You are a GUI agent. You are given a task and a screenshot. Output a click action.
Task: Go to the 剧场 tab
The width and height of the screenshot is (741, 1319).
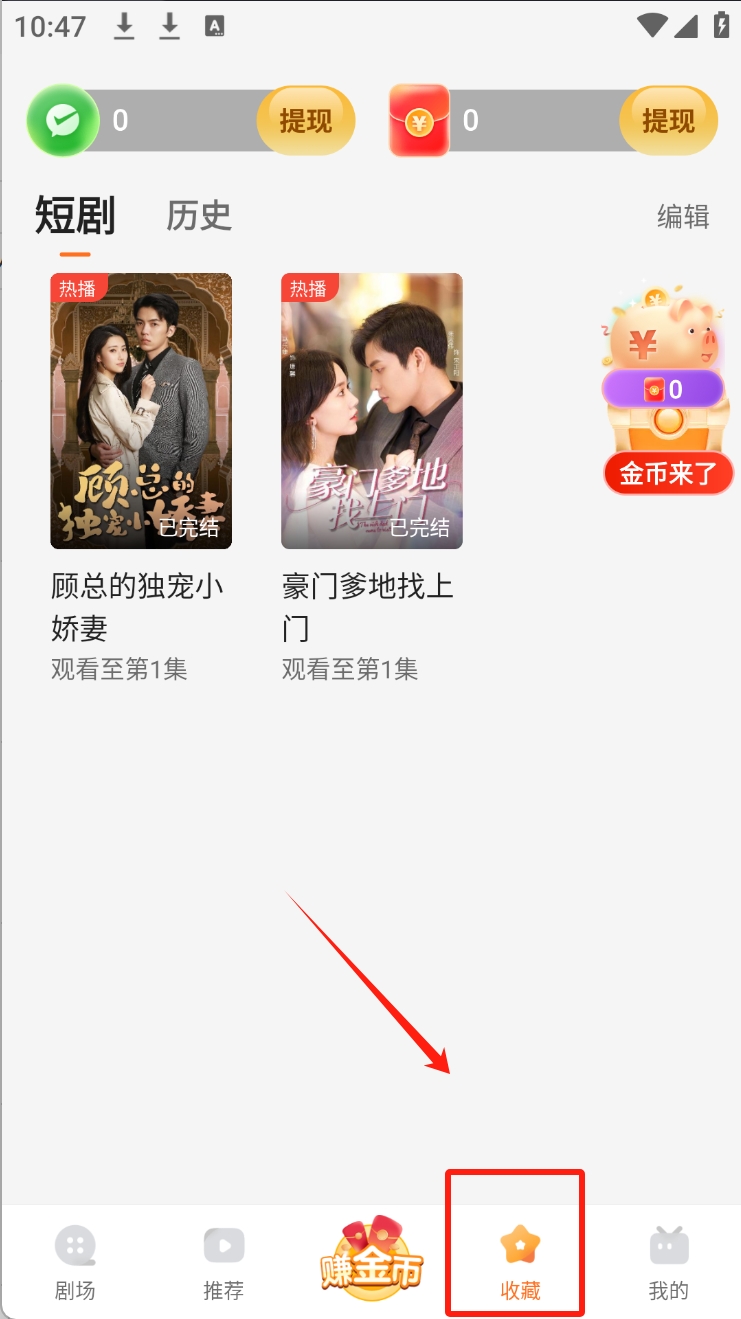[75, 1263]
